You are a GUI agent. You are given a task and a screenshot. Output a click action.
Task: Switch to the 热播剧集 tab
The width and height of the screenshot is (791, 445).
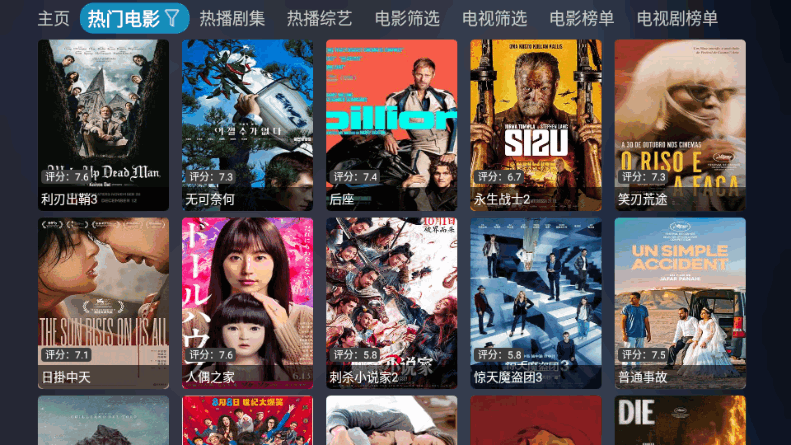[232, 18]
